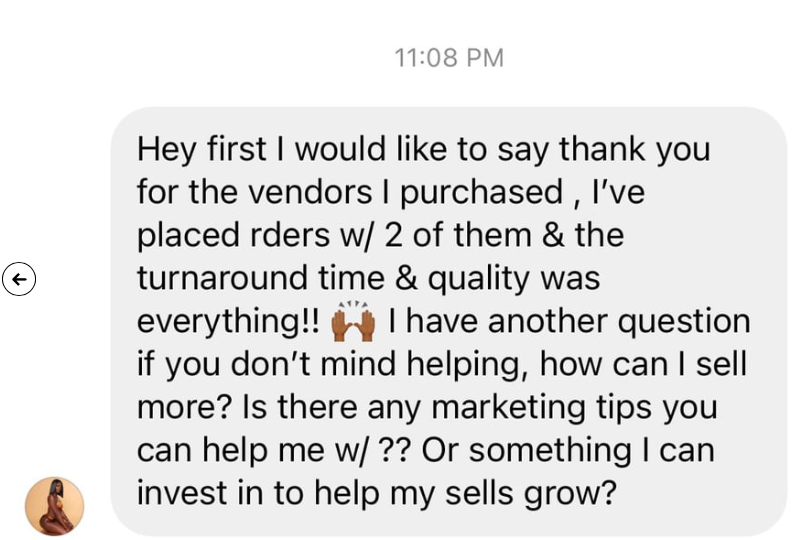Tap the circled left arrow icon
This screenshot has width=812, height=540.
pyautogui.click(x=19, y=279)
